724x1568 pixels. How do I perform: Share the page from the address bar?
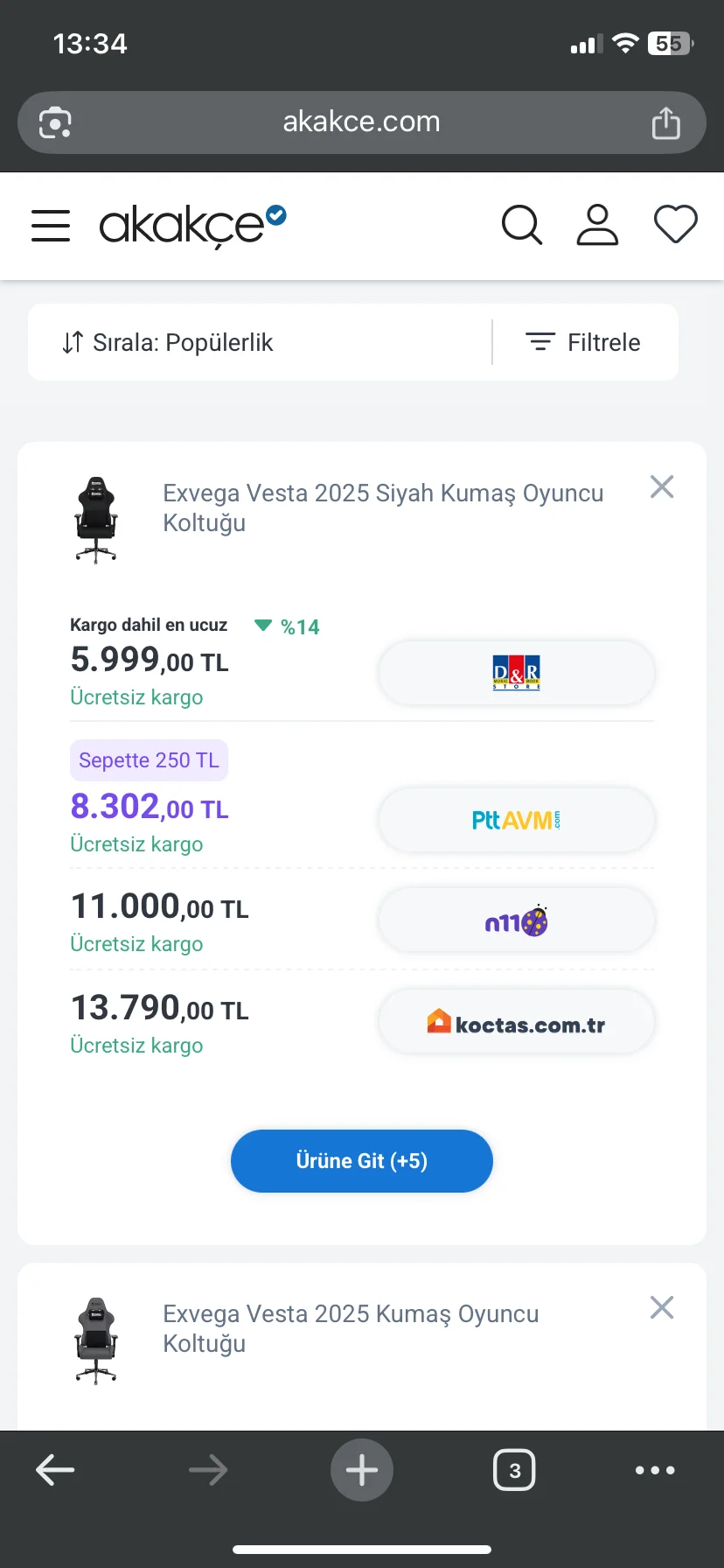tap(665, 122)
